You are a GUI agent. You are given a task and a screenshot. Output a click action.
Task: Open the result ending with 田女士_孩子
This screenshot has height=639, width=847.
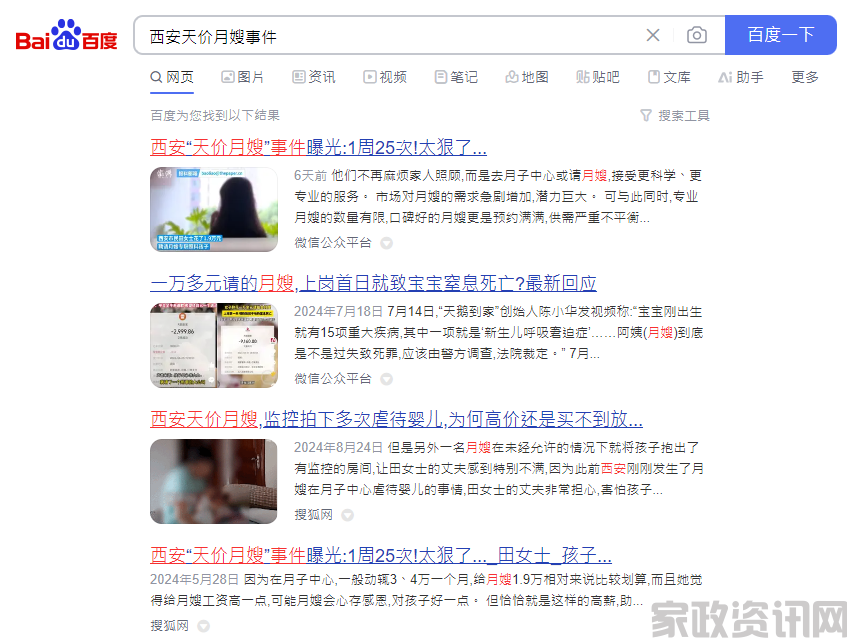tap(380, 555)
